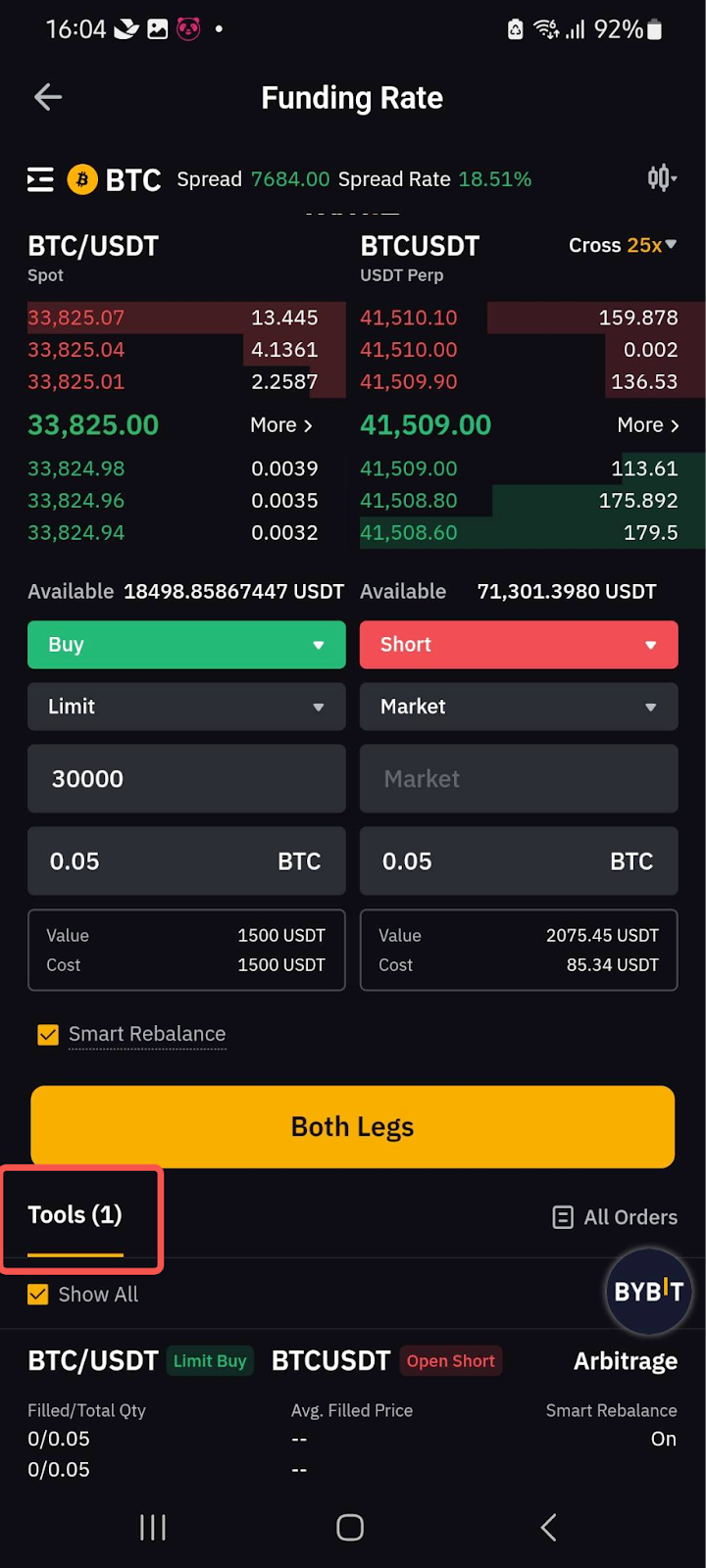Open recent apps from navigation bar

153,1527
